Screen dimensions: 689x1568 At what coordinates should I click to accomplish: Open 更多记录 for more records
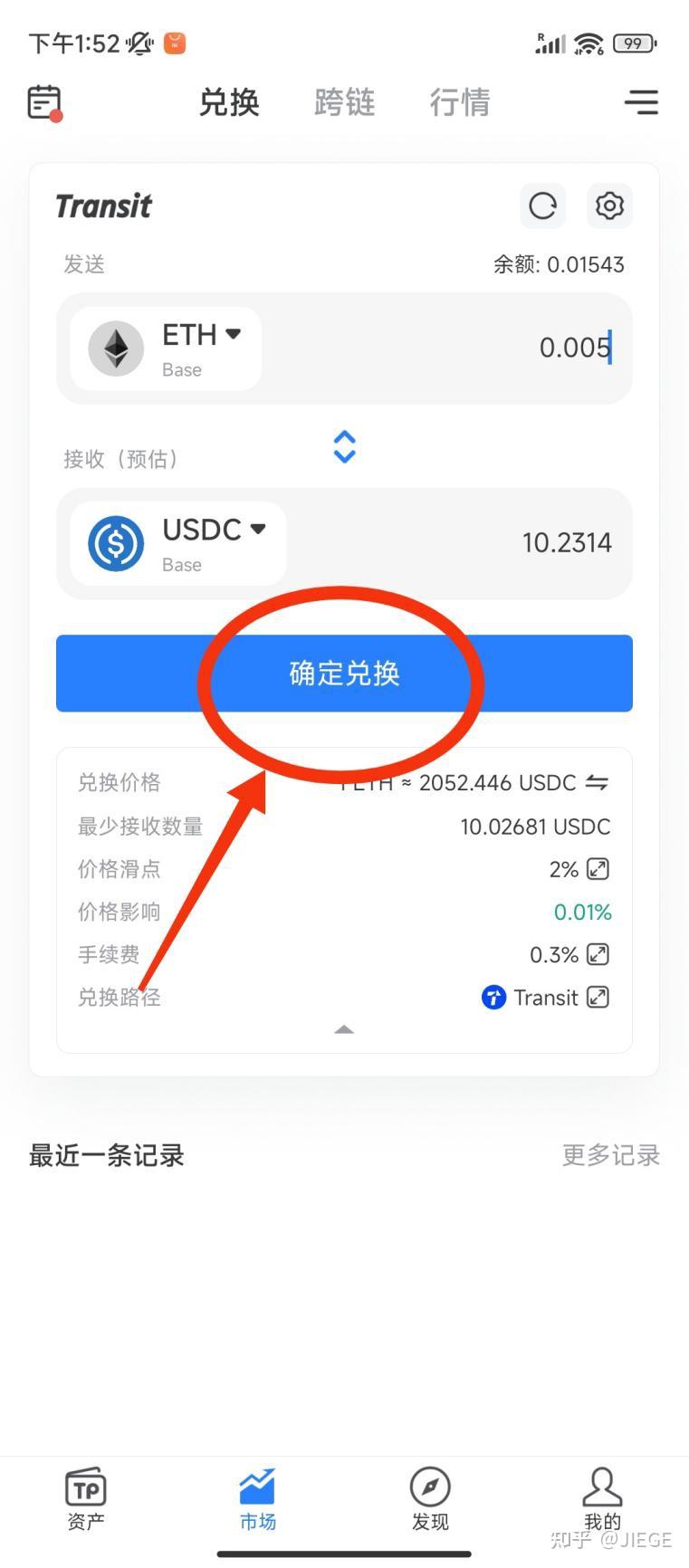point(610,1155)
